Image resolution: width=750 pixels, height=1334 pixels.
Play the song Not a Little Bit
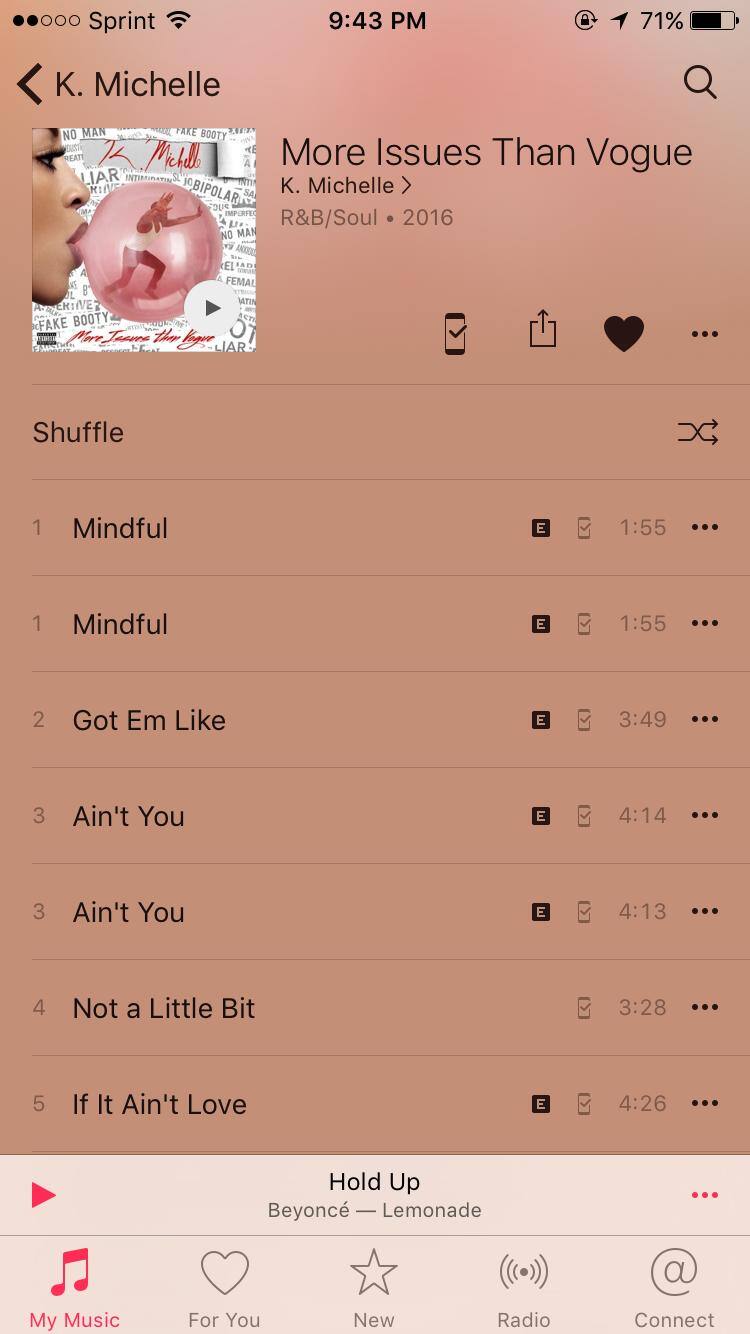pos(164,1008)
